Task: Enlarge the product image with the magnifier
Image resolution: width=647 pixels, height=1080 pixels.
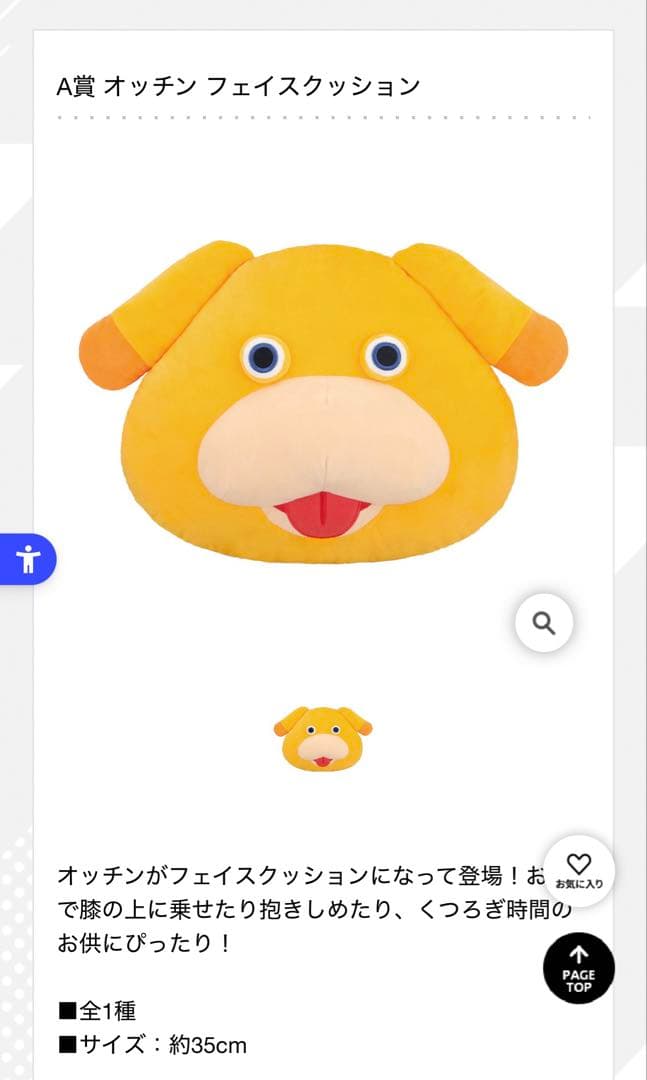Action: pos(543,623)
